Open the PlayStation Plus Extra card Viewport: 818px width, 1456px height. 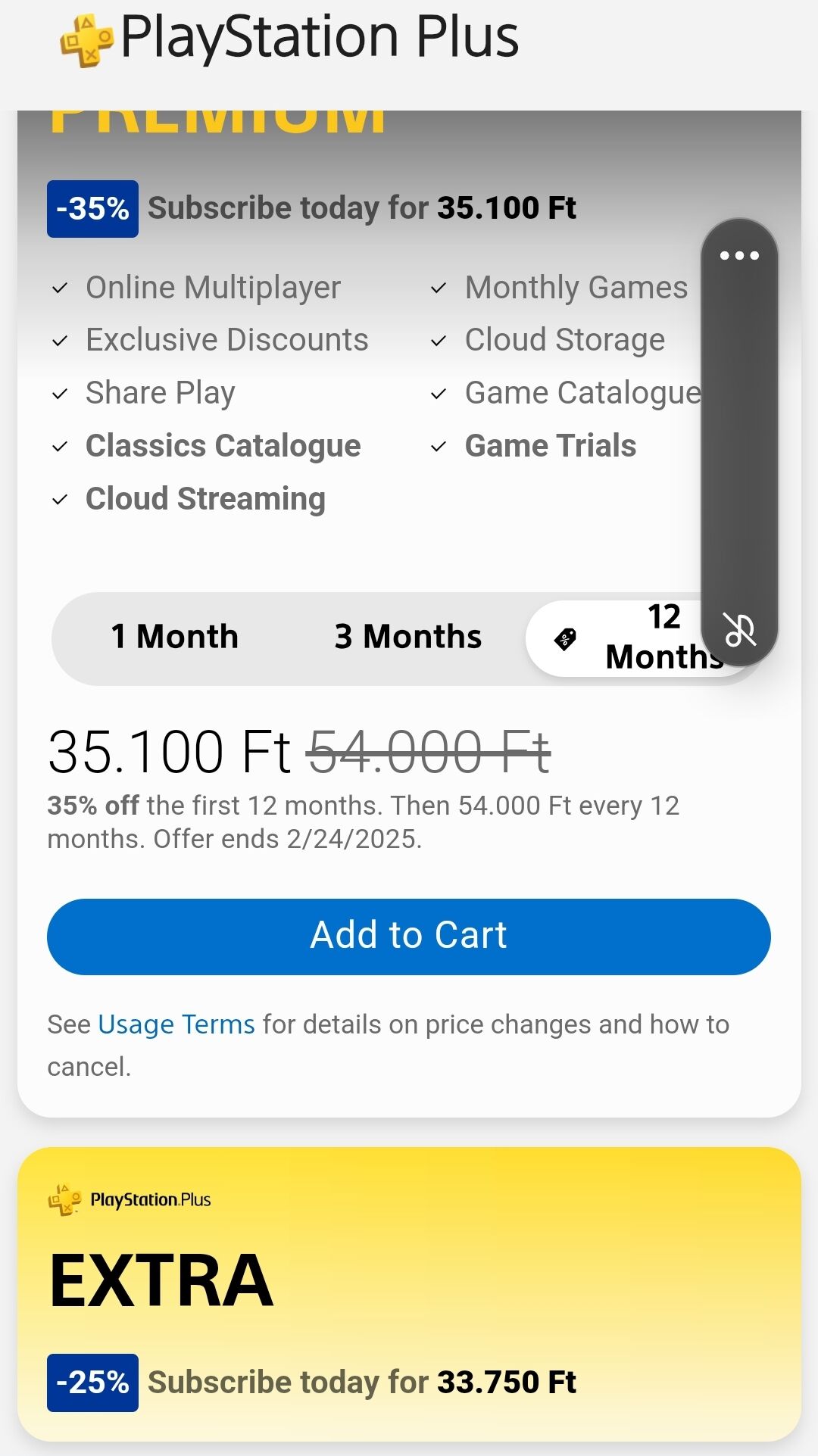pyautogui.click(x=409, y=1287)
